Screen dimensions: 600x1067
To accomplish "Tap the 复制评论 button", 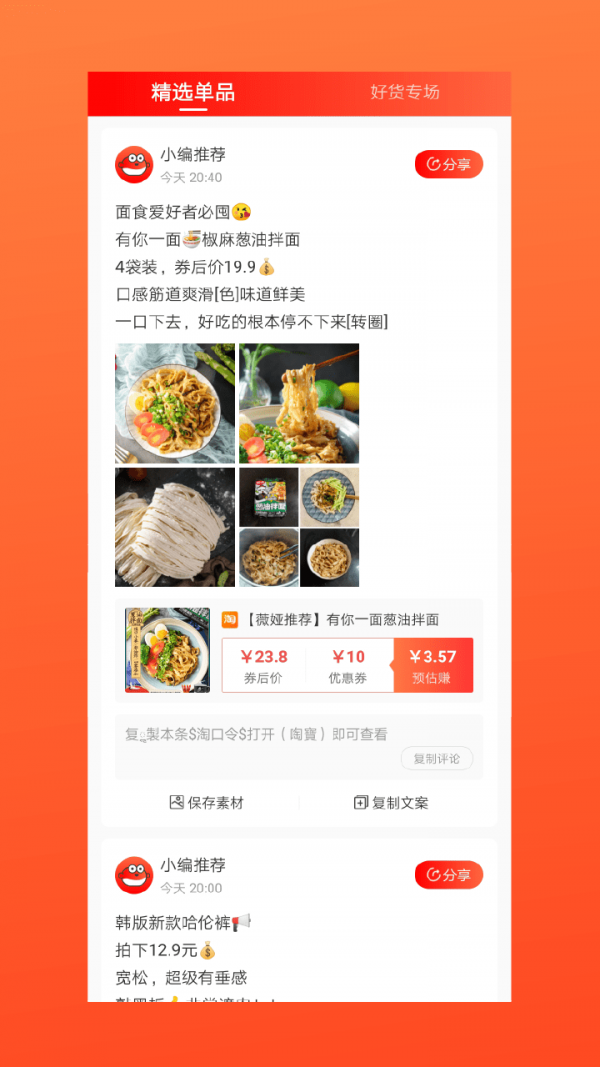I will (x=437, y=759).
